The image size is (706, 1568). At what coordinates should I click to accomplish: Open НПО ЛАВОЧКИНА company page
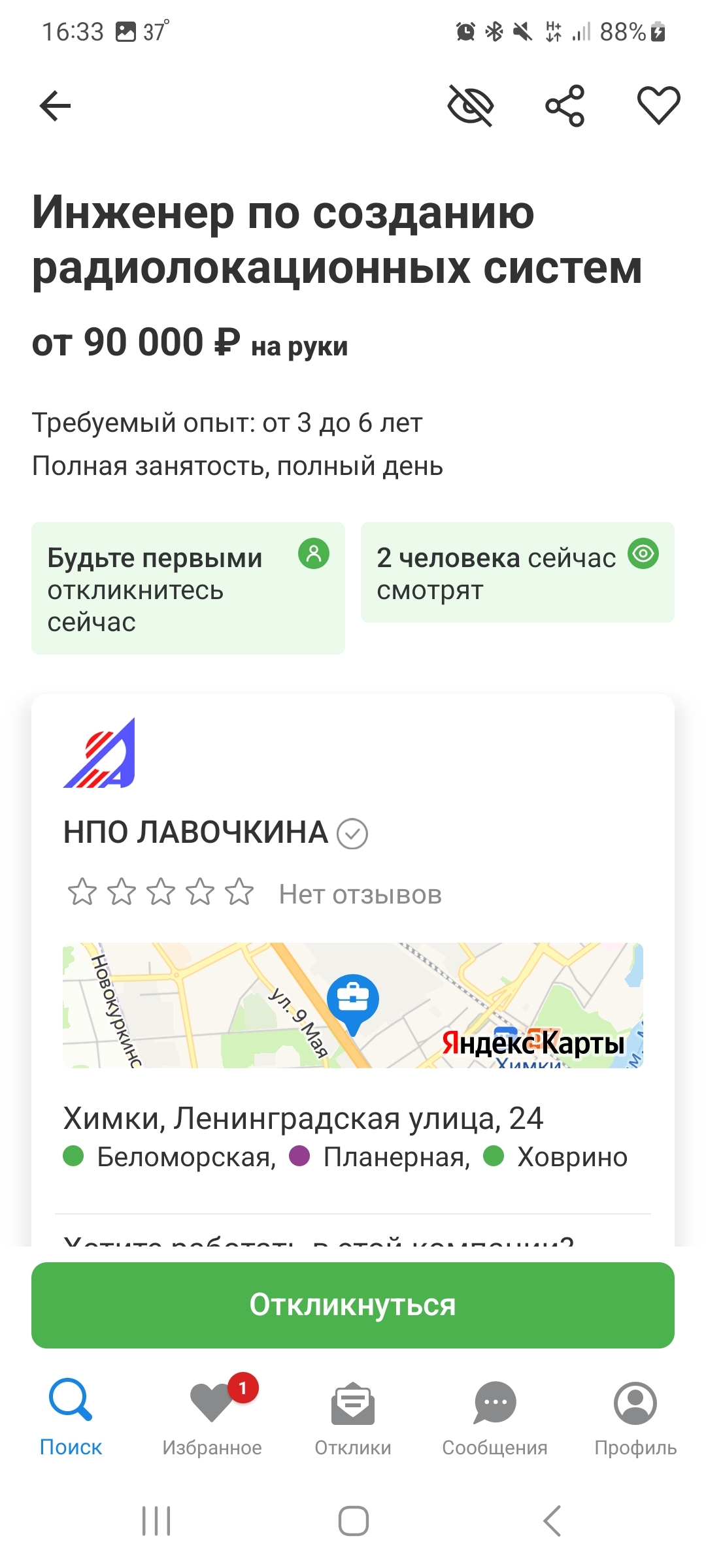pyautogui.click(x=195, y=832)
